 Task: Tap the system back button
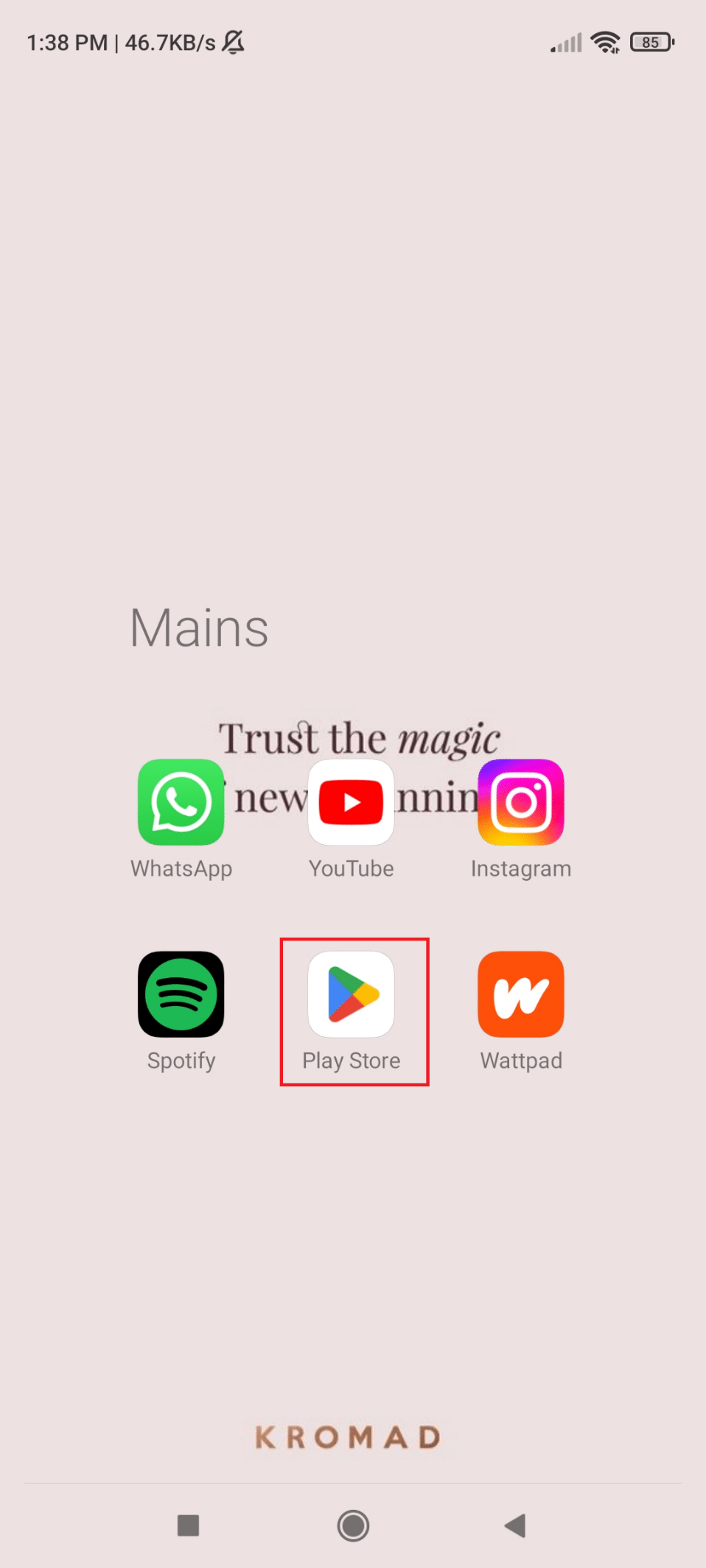coord(515,1525)
